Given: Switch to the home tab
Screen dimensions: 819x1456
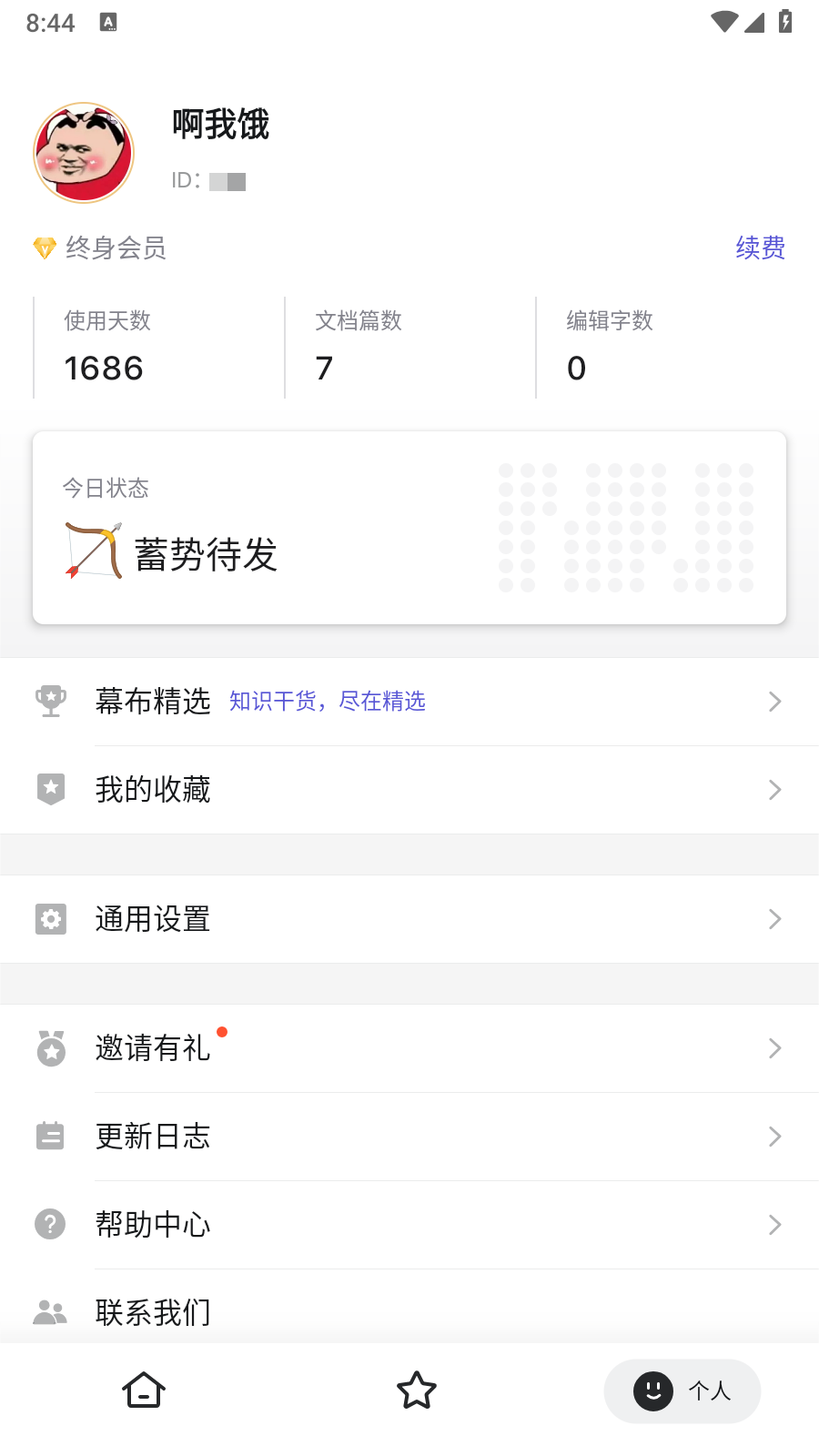Looking at the screenshot, I should point(144,1390).
